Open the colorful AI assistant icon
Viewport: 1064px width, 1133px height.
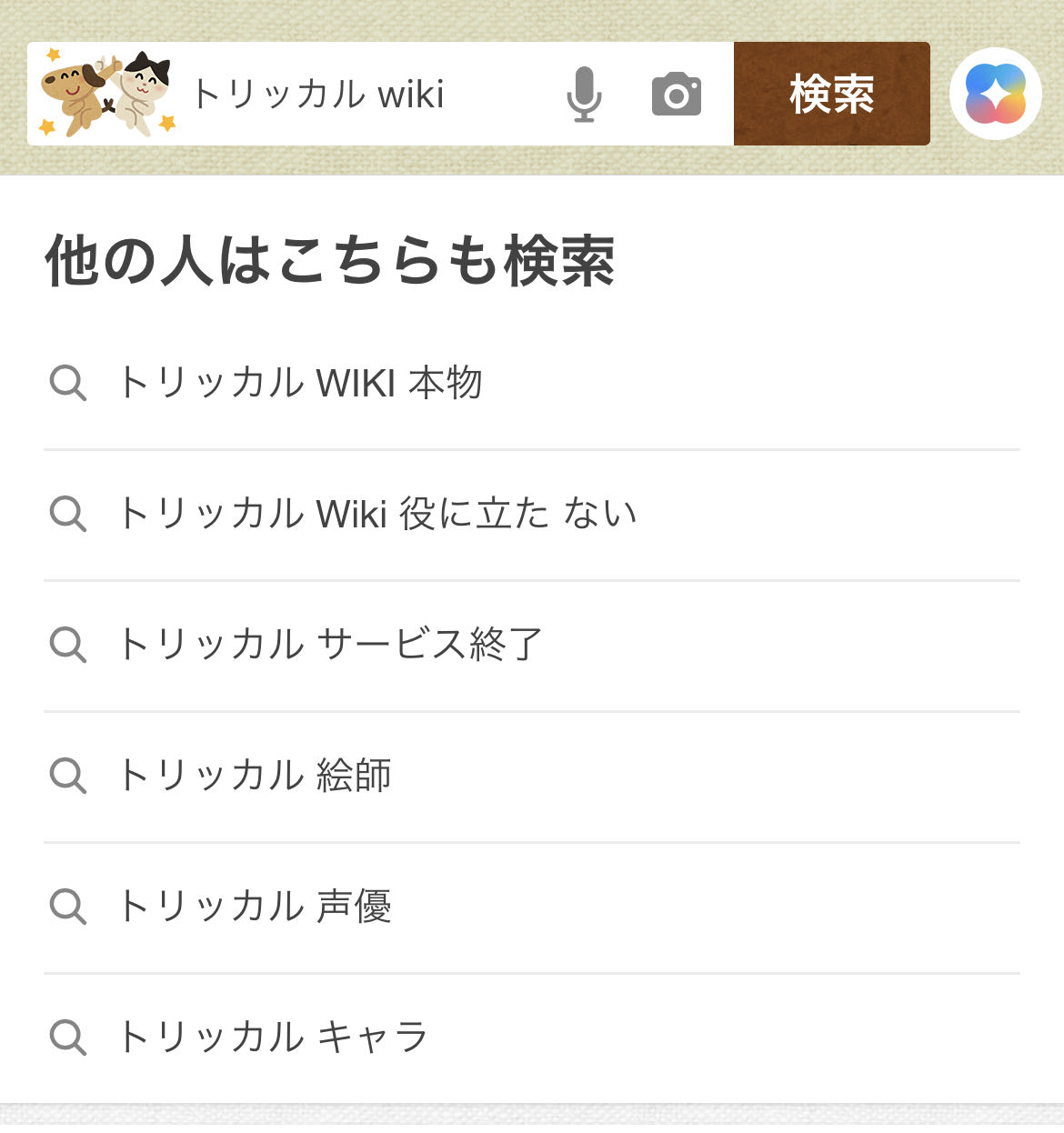[x=995, y=94]
